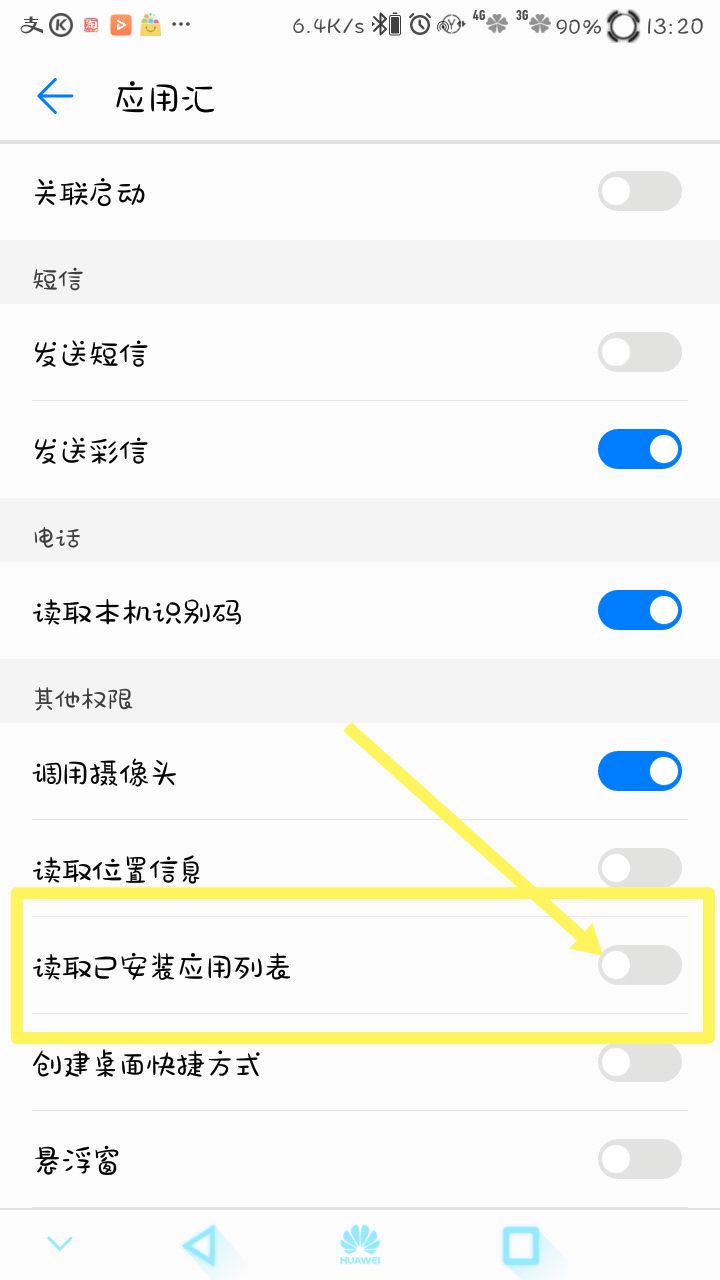Hide the navigation bar with the down chevron
This screenshot has width=720, height=1280.
click(x=60, y=1244)
